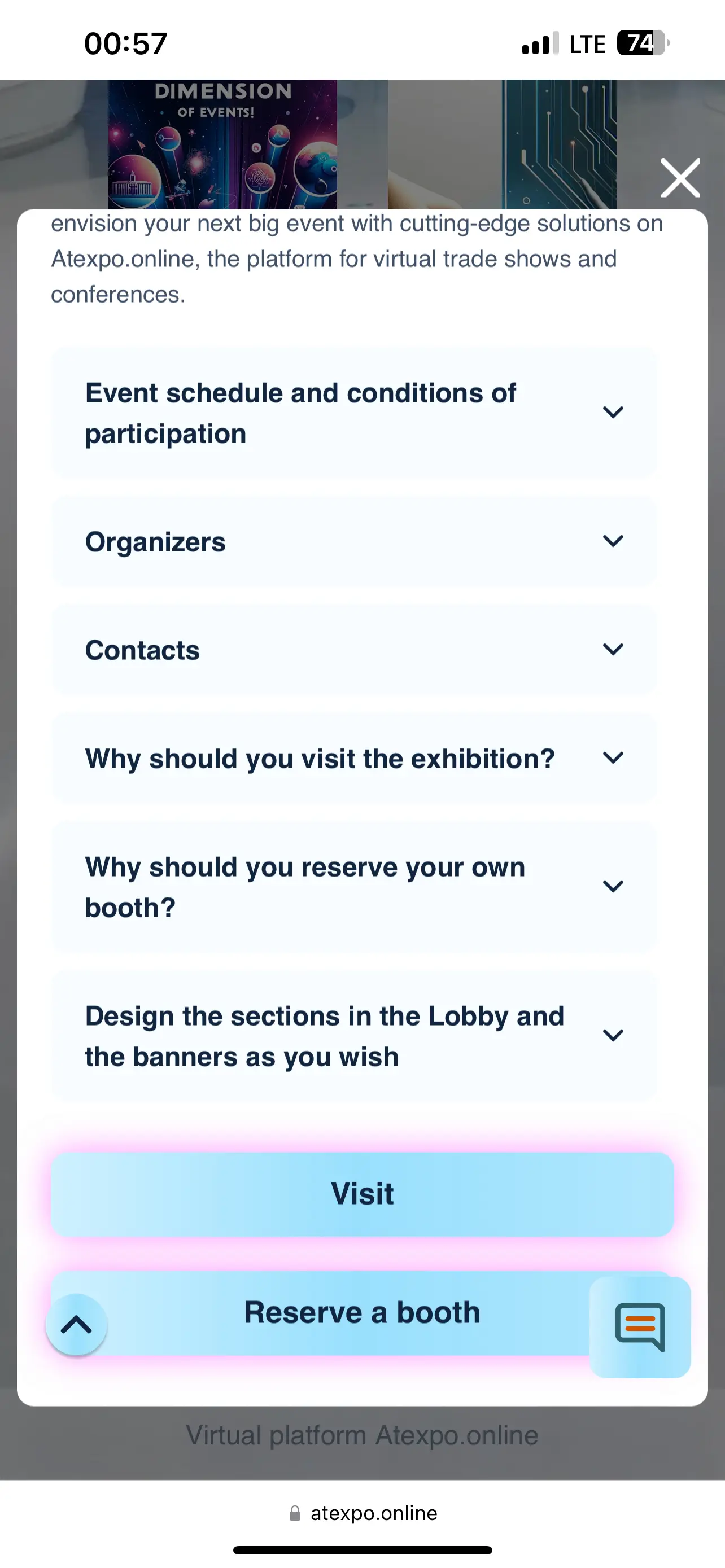Expand Event schedule and conditions of participation
The image size is (725, 1568).
click(x=354, y=413)
